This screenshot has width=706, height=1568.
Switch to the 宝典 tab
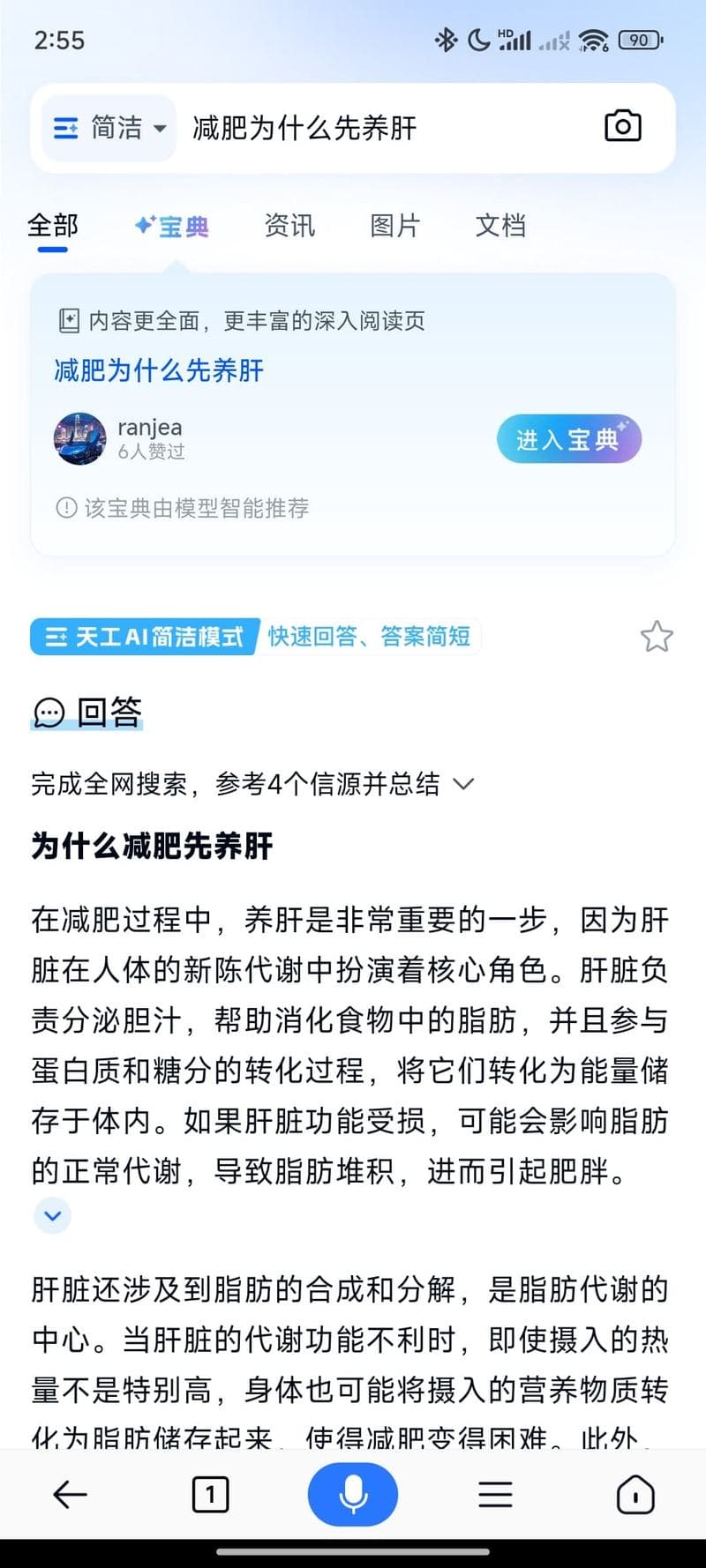point(171,227)
